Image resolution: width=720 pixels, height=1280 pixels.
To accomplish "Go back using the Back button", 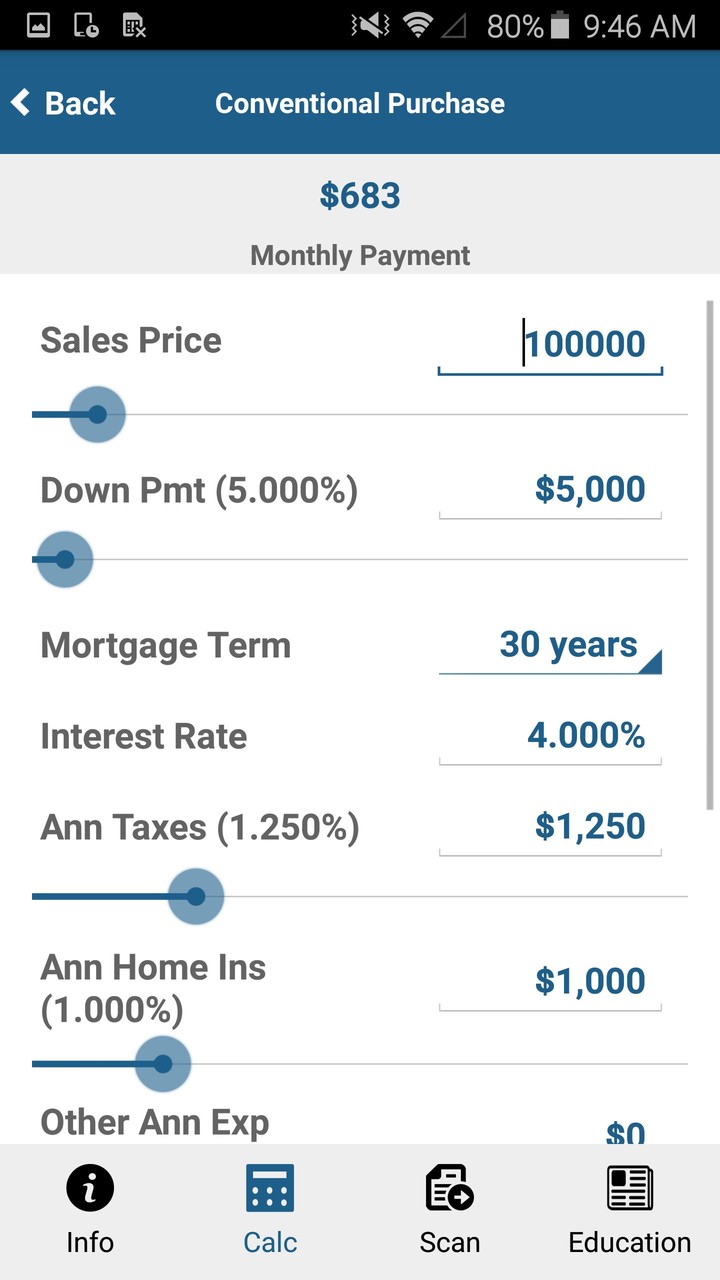I will pos(63,103).
